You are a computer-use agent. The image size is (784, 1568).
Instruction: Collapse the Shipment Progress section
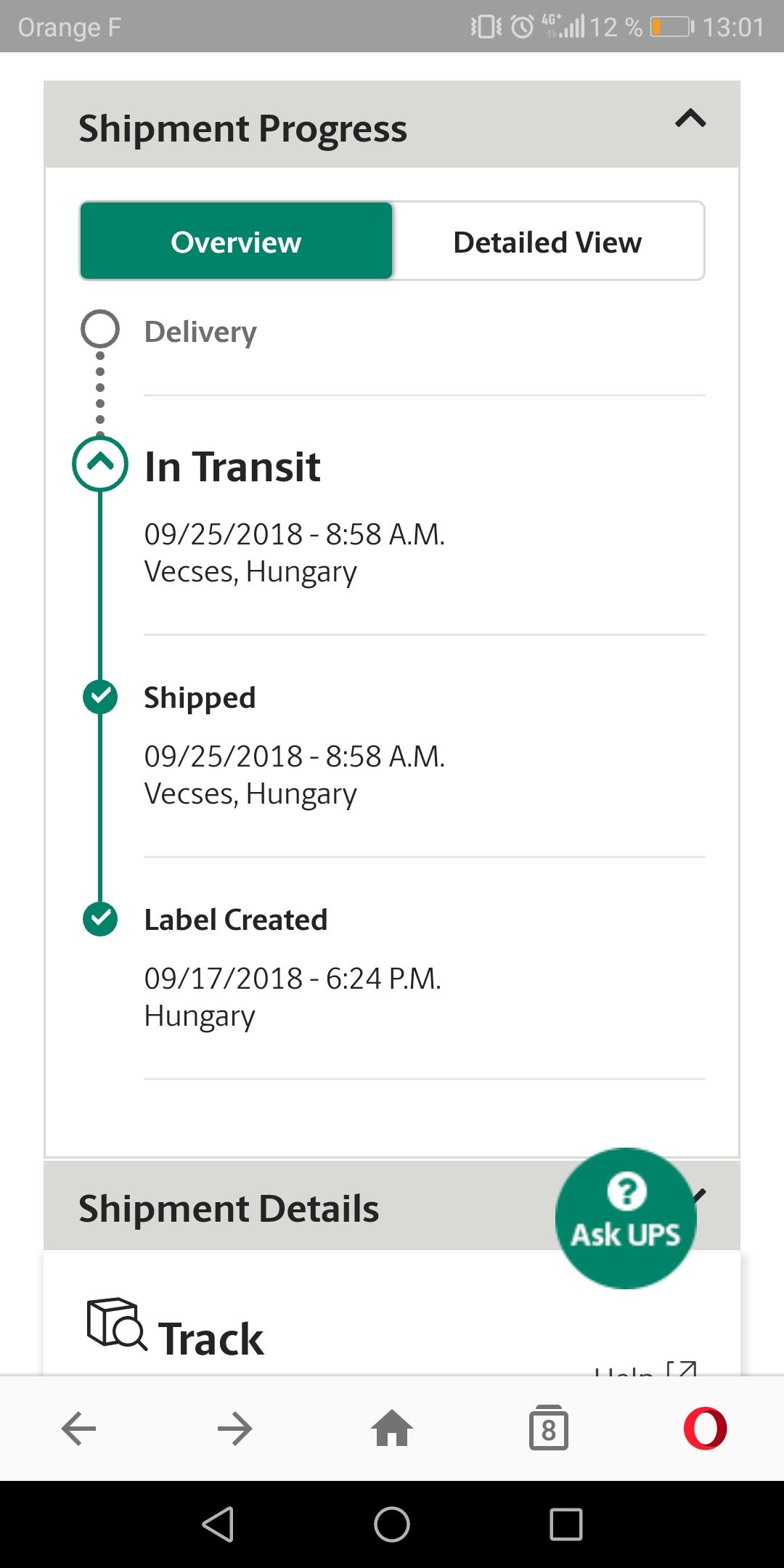(x=690, y=118)
